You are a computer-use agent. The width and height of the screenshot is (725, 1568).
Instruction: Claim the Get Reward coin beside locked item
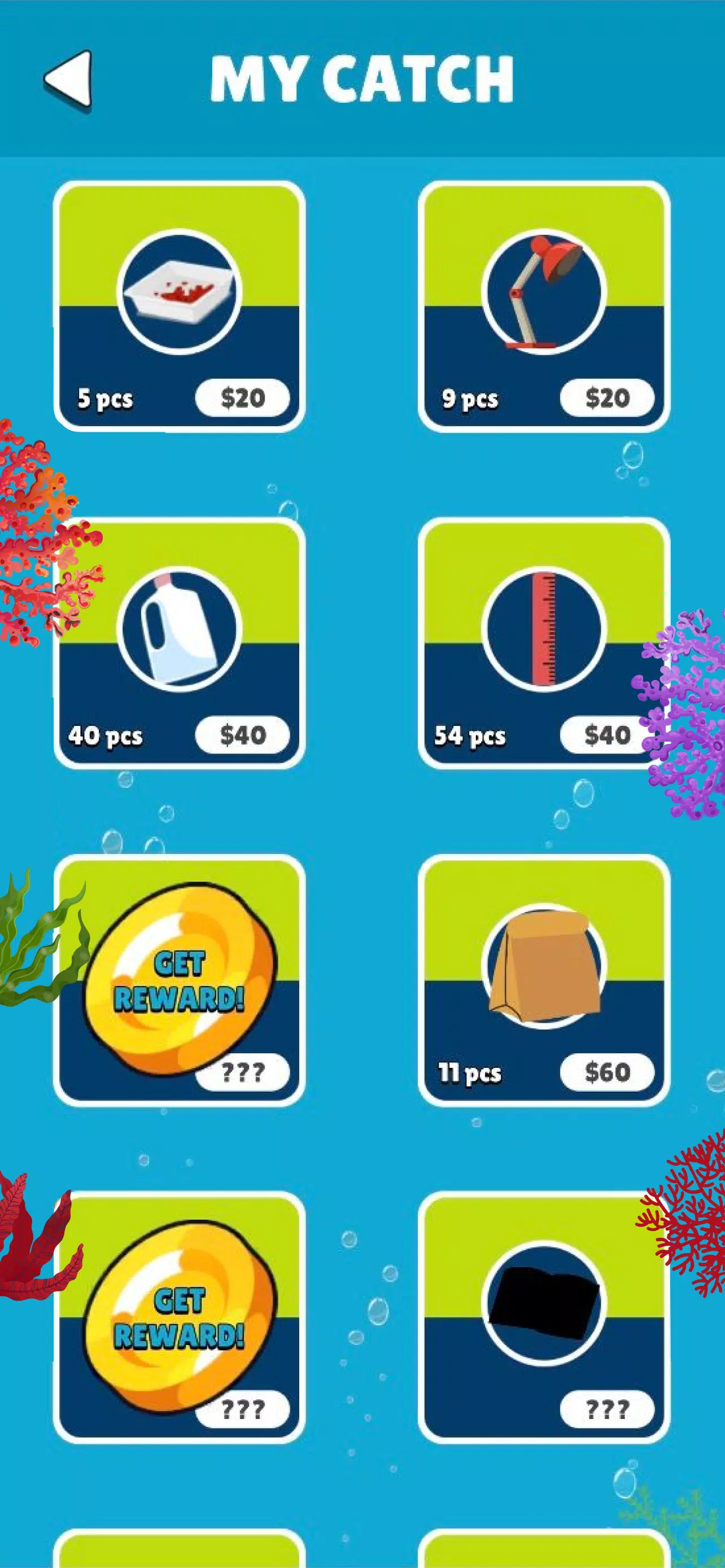[179, 1317]
